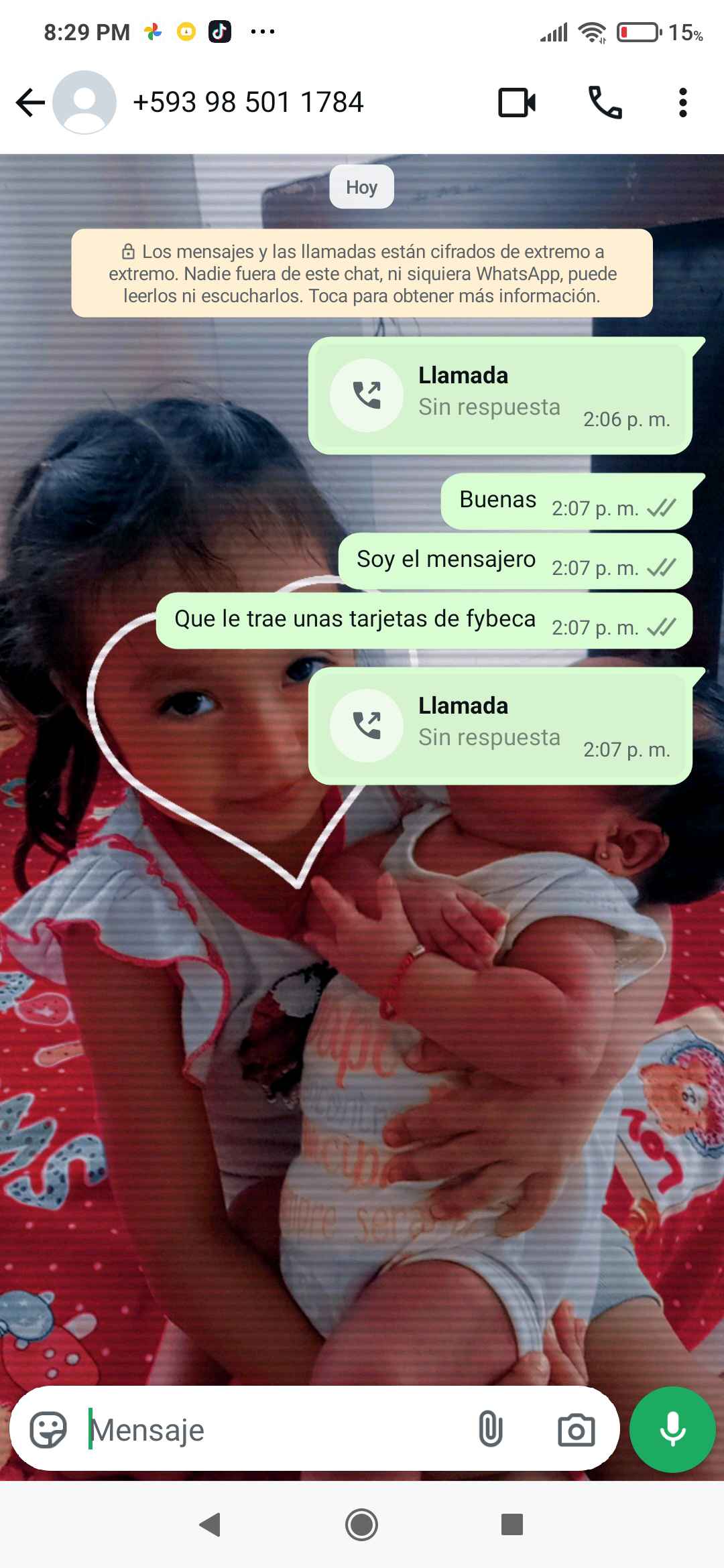Record a voice message
This screenshot has height=1568, width=724.
(x=672, y=1429)
